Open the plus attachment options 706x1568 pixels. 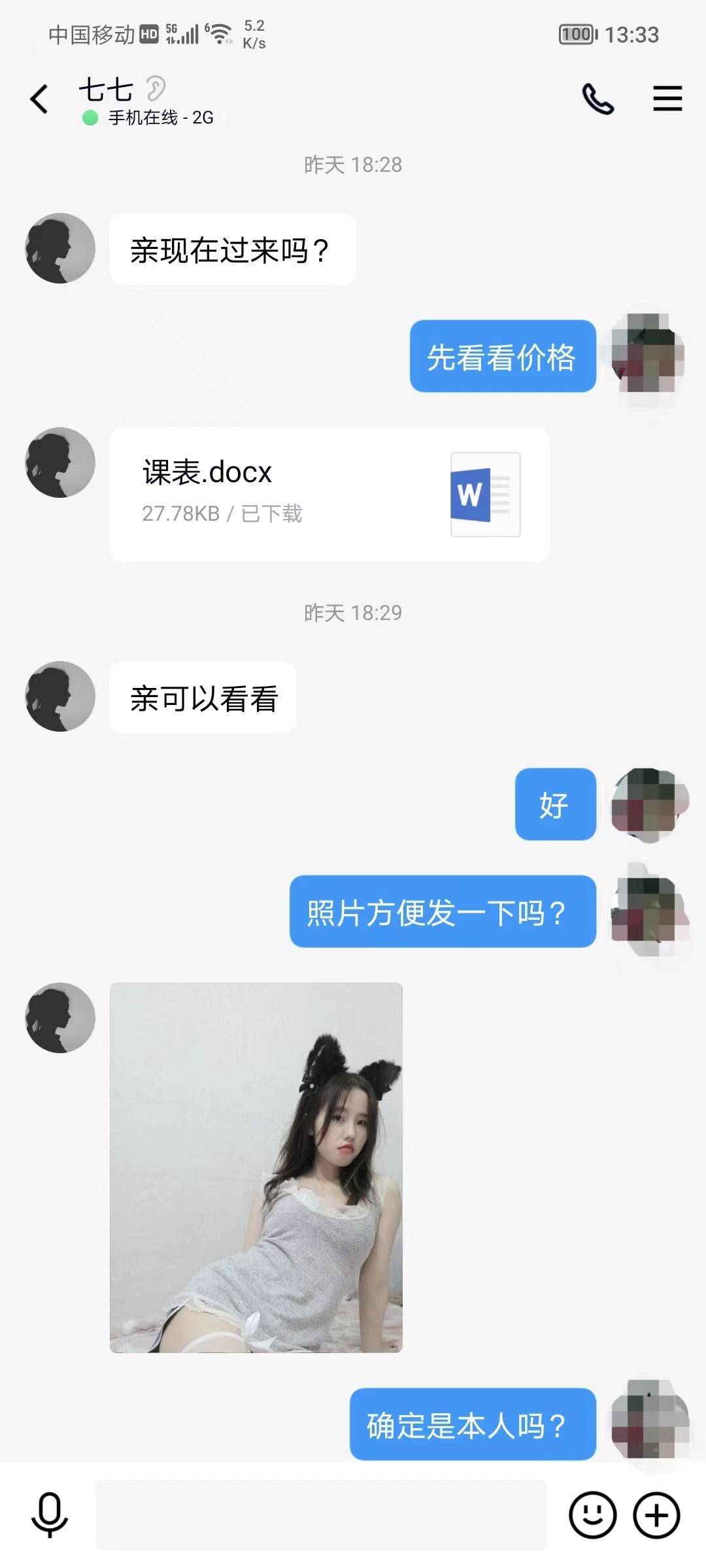656,1514
